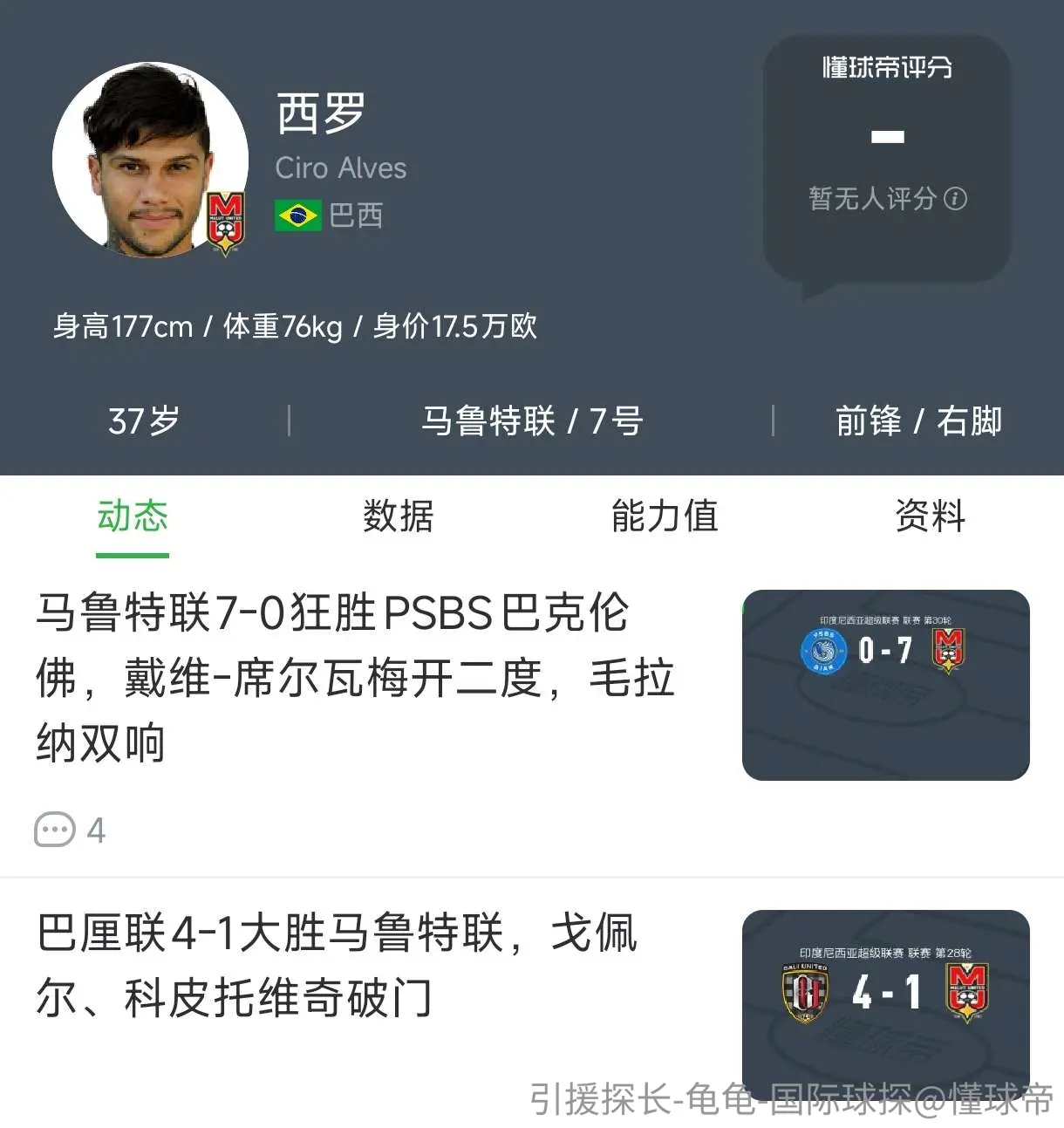Open news 巴厘联4-1大胜马鲁特联

338,965
